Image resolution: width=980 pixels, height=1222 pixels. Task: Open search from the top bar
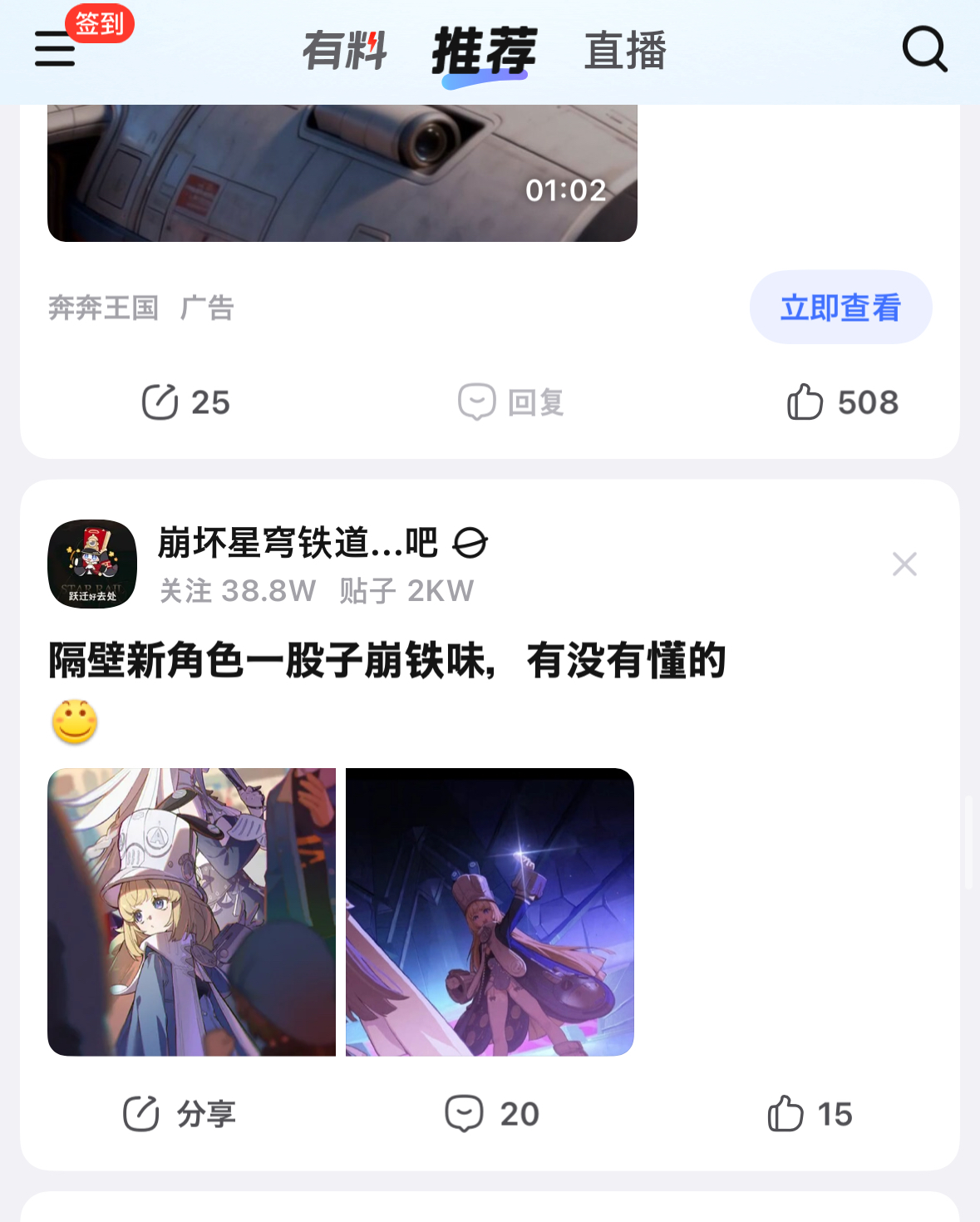924,49
